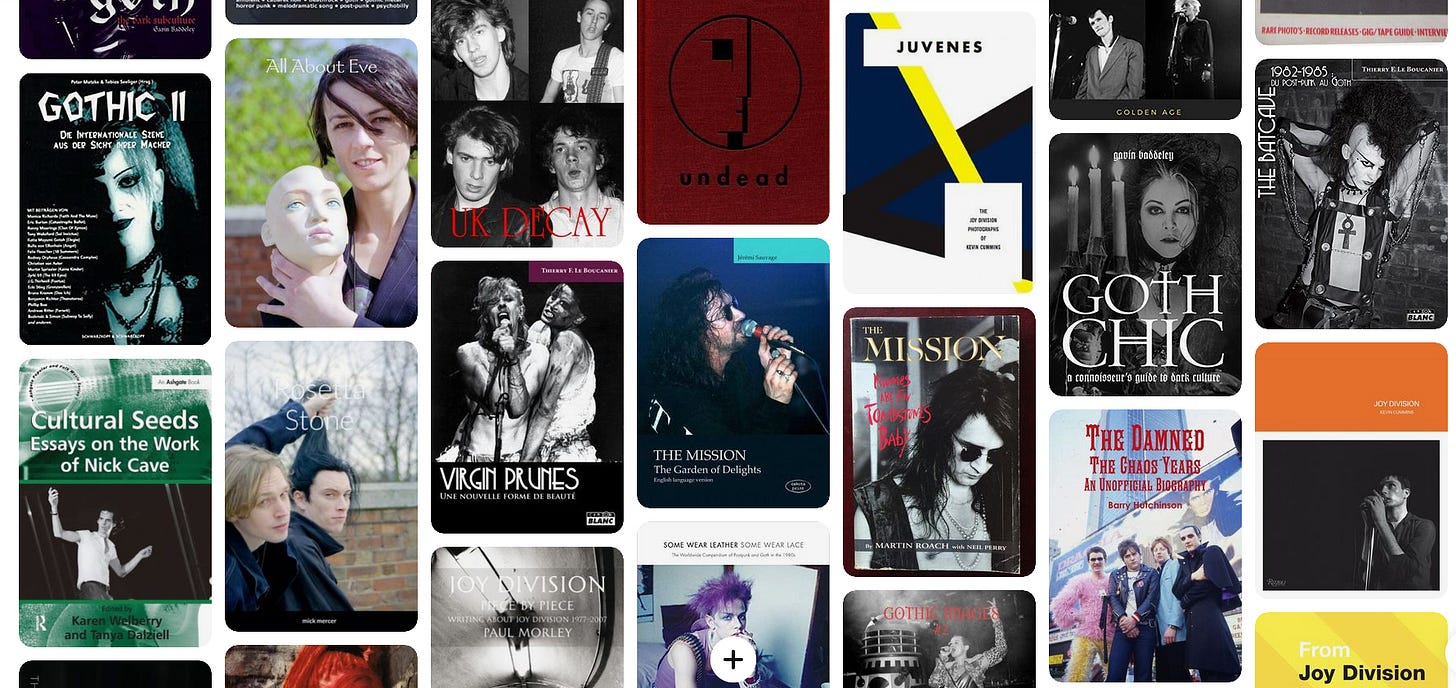Open the Bauhaus Undead book pin
The height and width of the screenshot is (688, 1456).
733,110
